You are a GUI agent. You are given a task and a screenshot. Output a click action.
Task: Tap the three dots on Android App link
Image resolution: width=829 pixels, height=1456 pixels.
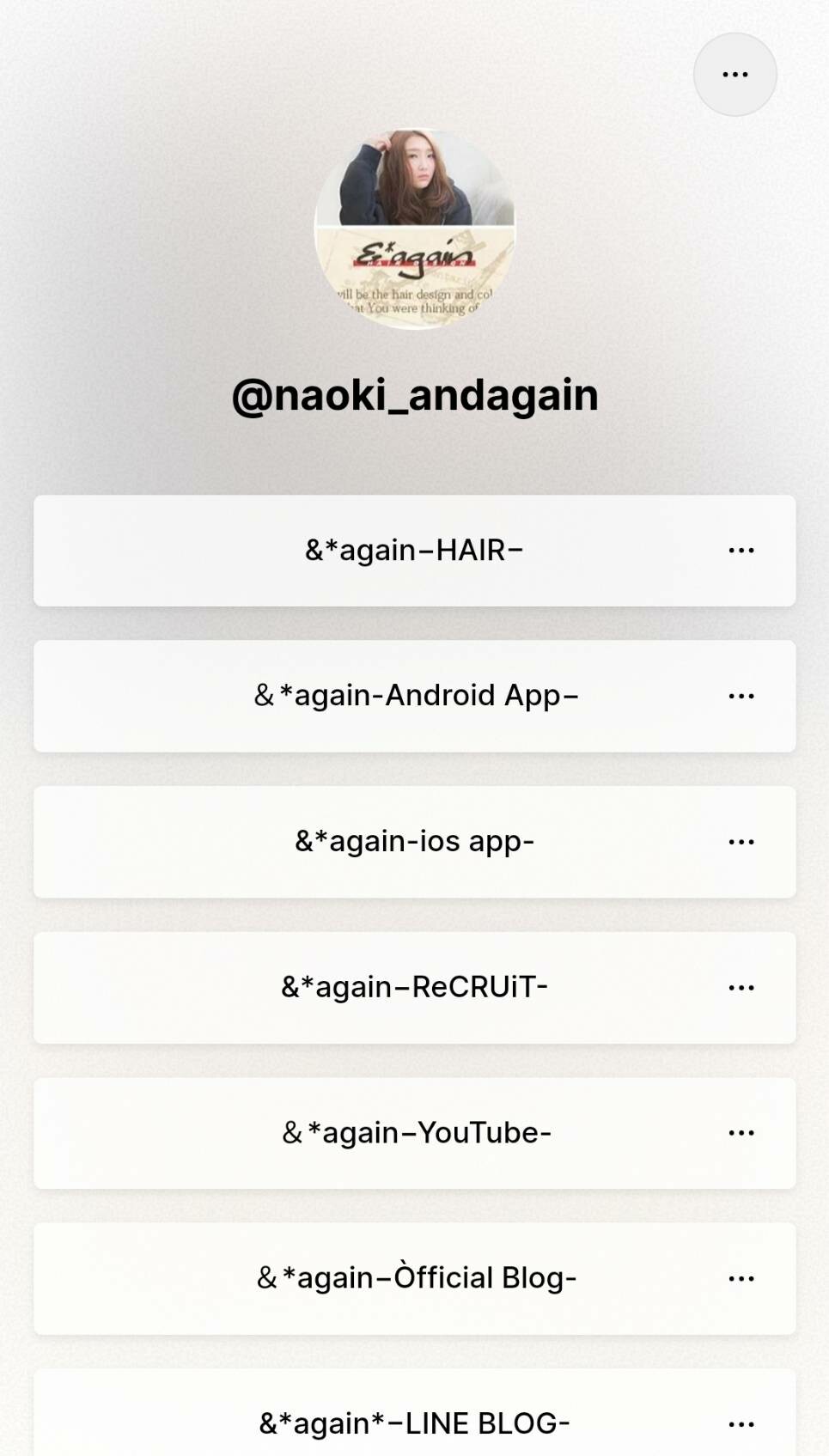741,696
